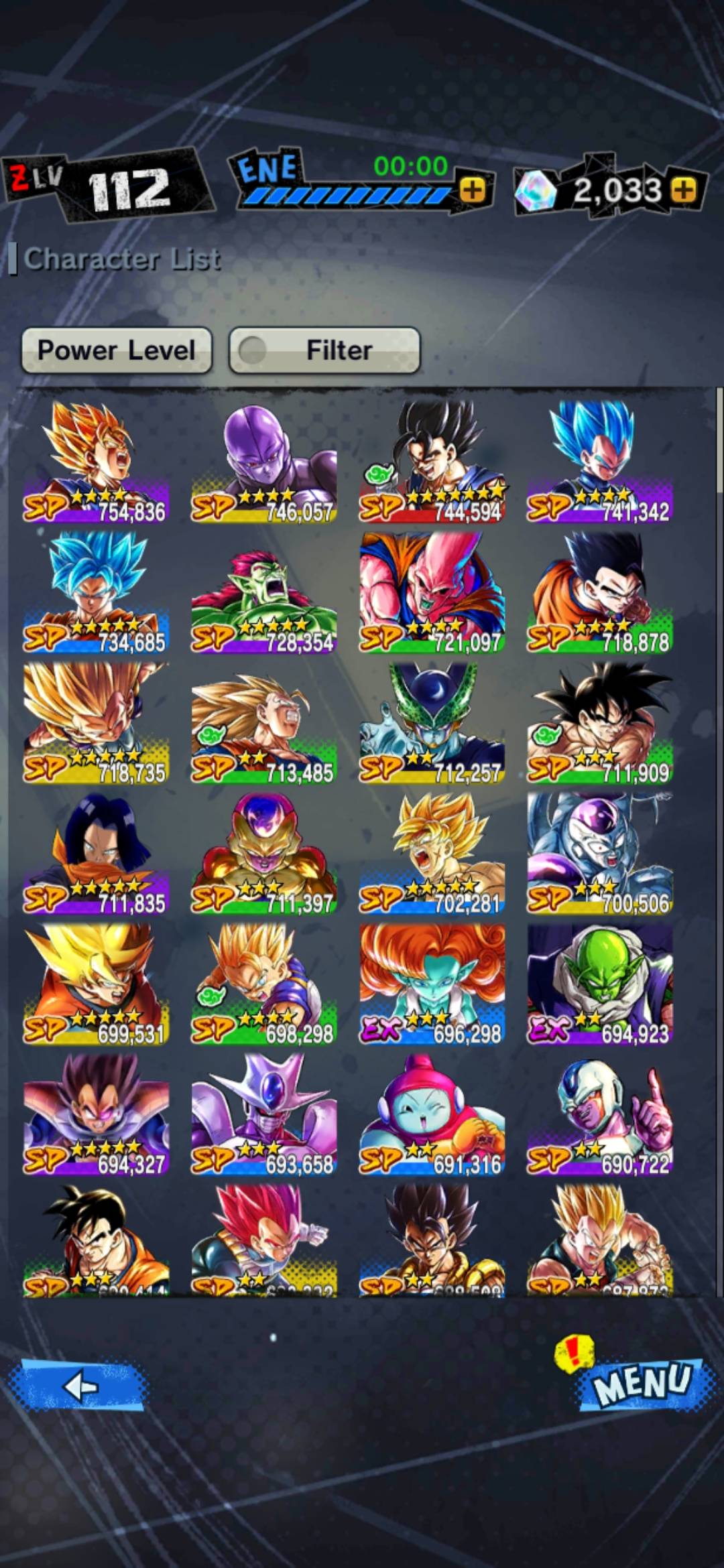Viewport: 724px width, 1568px height.
Task: Select the character with power 744,594
Action: pyautogui.click(x=432, y=461)
